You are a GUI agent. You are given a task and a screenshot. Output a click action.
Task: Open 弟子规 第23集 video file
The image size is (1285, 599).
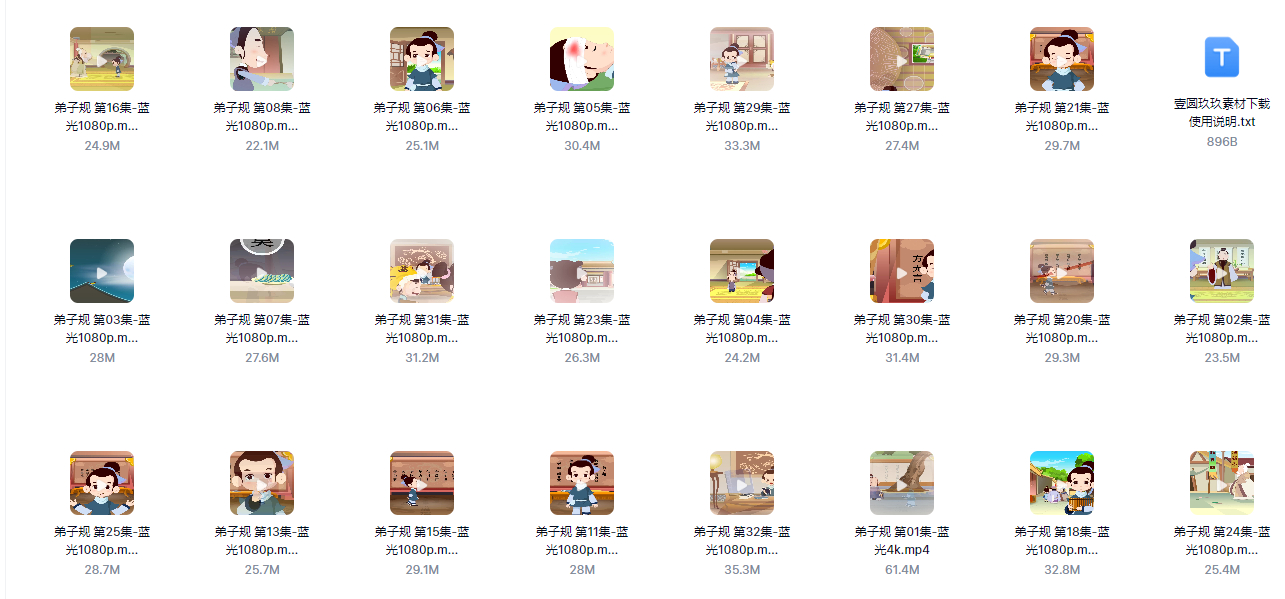[582, 271]
